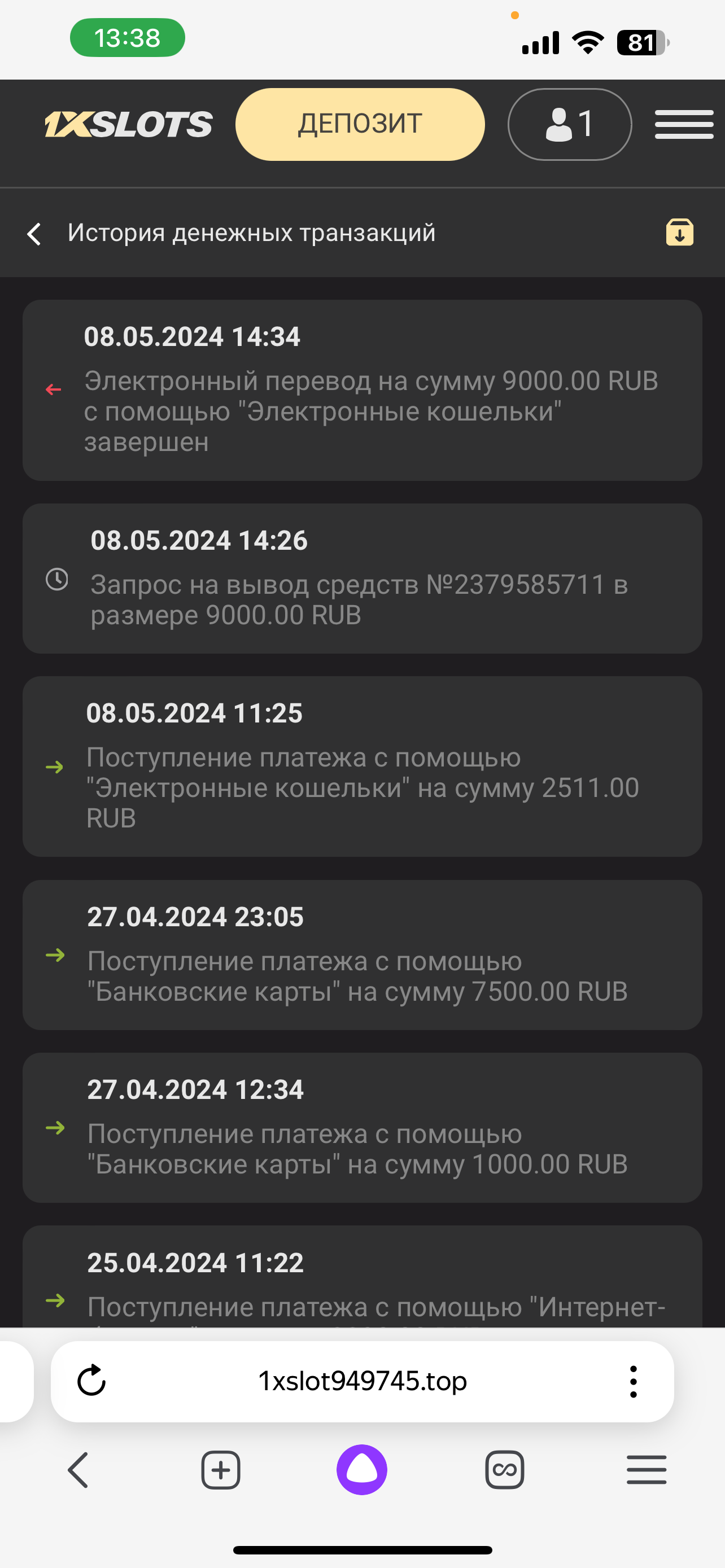
Task: Go back from История денежных транзакций
Action: click(34, 234)
